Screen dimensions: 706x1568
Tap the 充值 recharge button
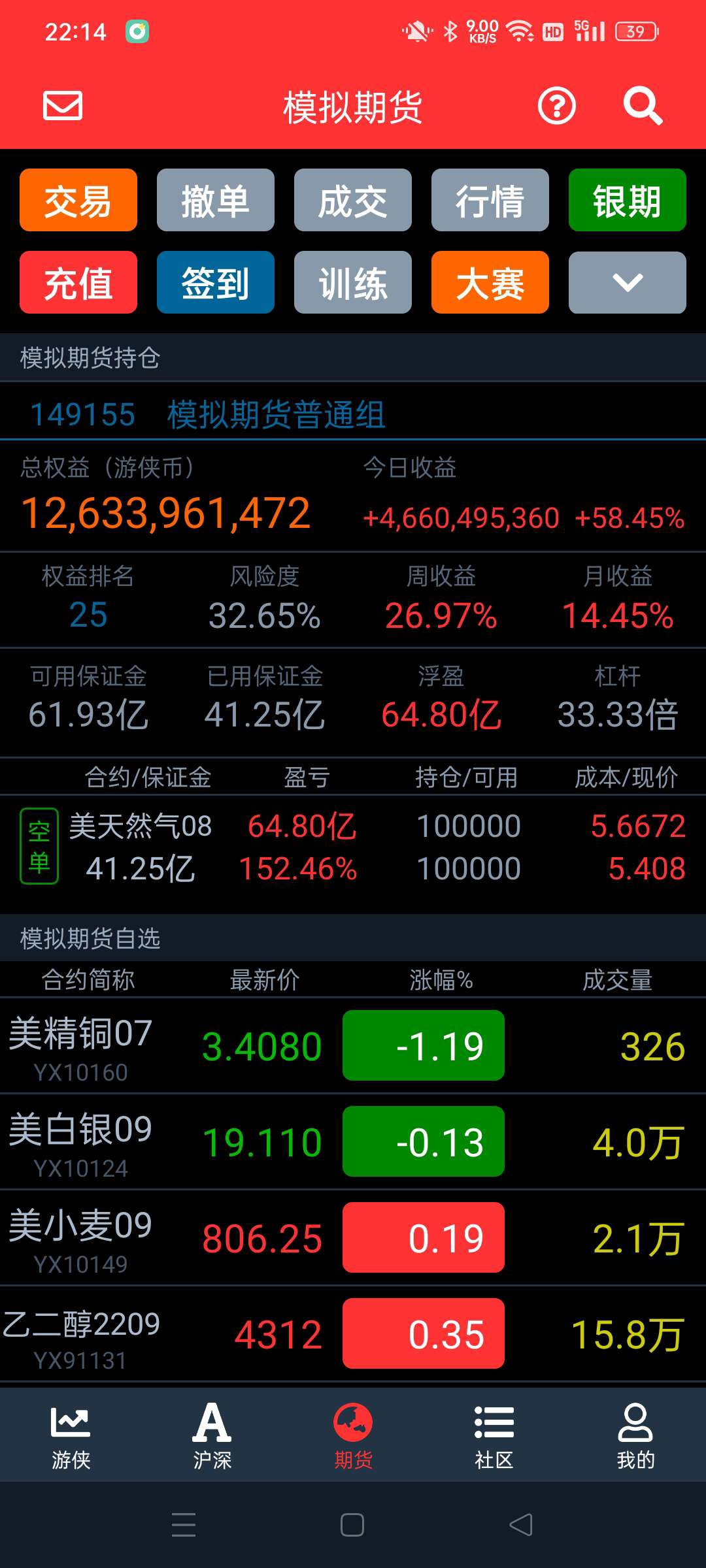point(78,282)
